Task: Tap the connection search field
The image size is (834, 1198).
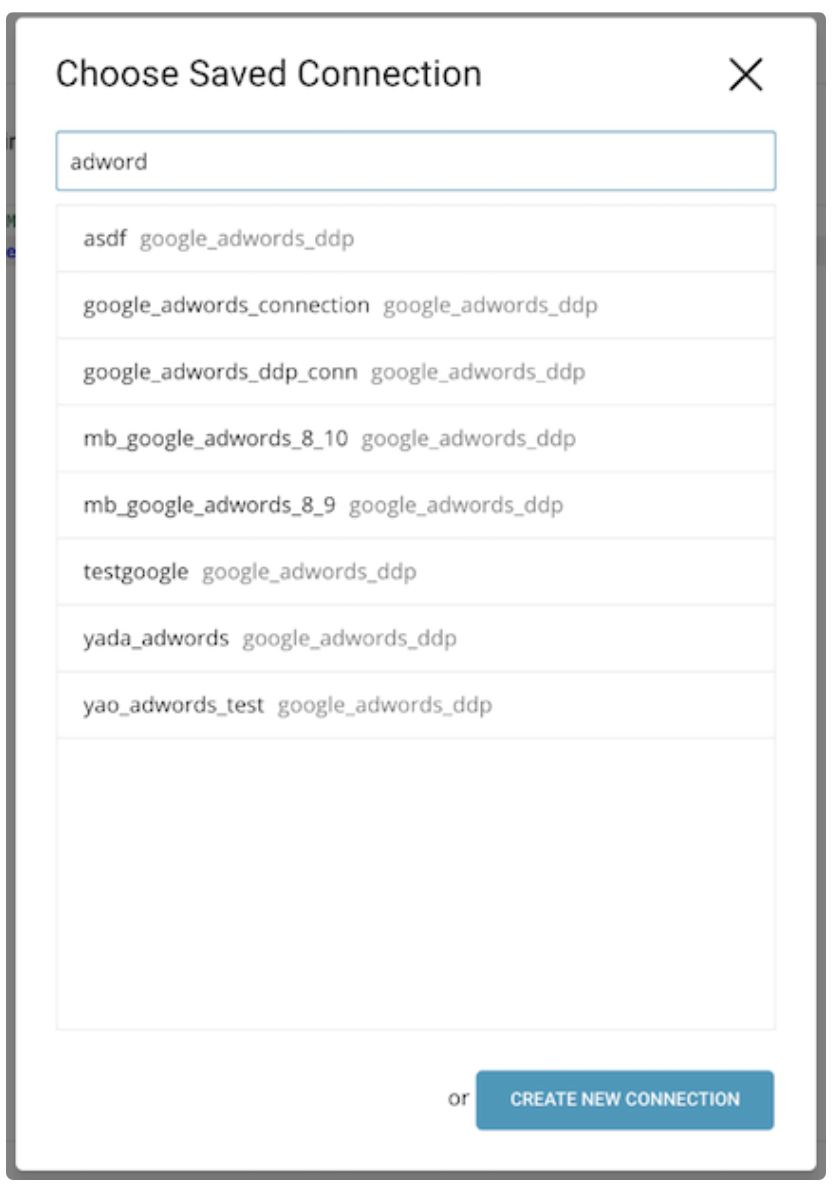Action: [x=415, y=161]
